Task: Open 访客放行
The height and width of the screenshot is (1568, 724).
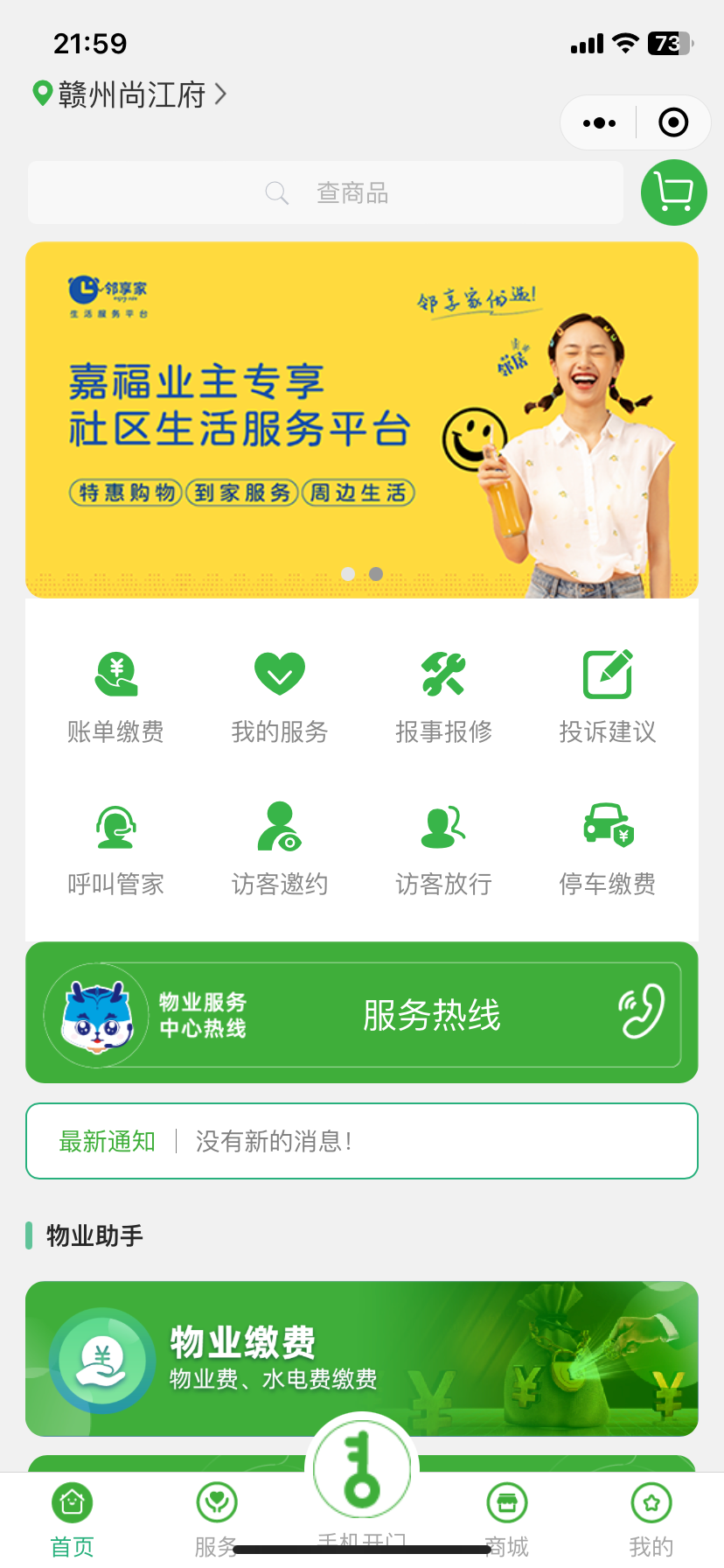Action: click(x=443, y=849)
